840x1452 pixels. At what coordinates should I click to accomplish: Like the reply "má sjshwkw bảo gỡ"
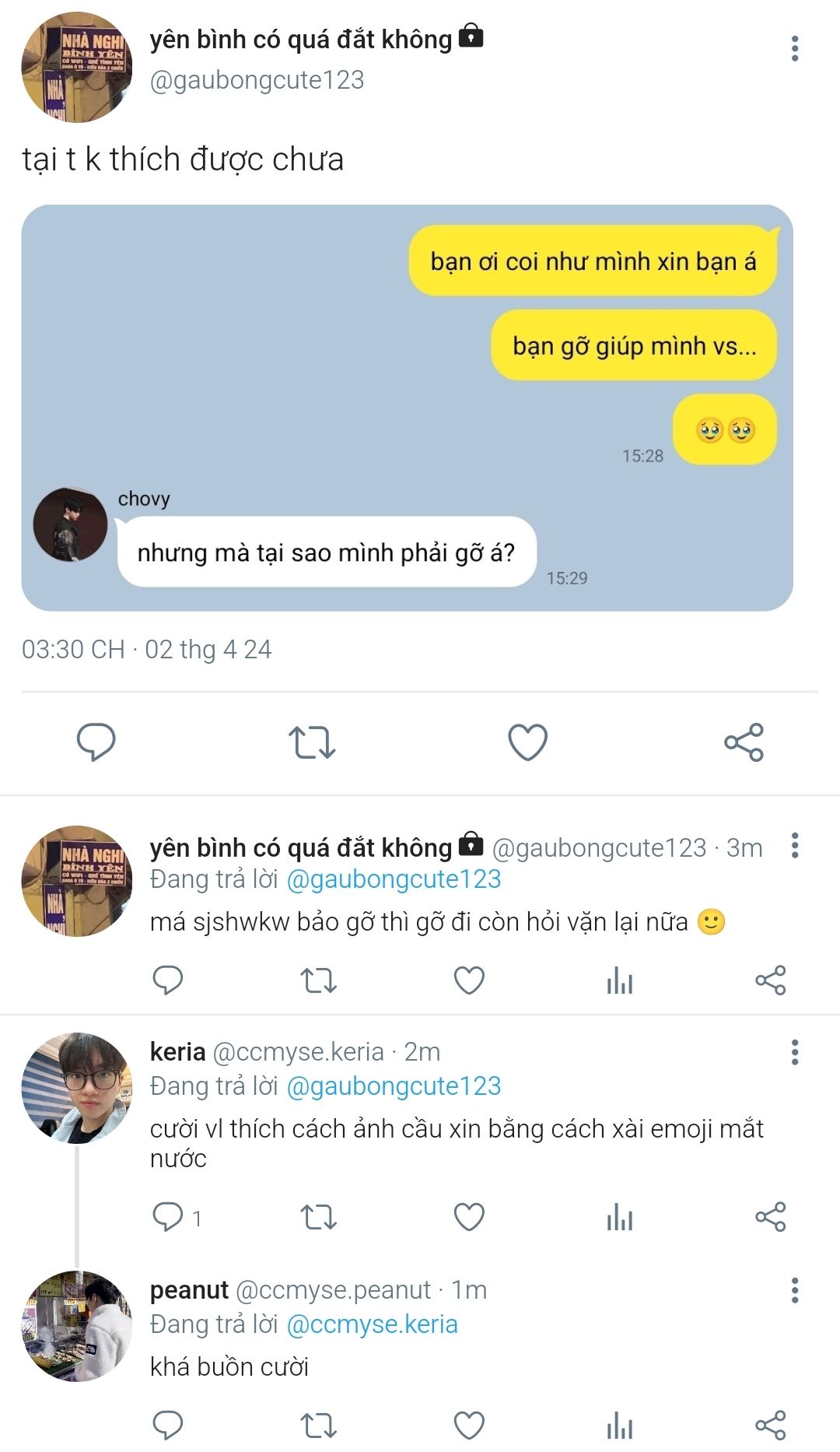[x=469, y=980]
